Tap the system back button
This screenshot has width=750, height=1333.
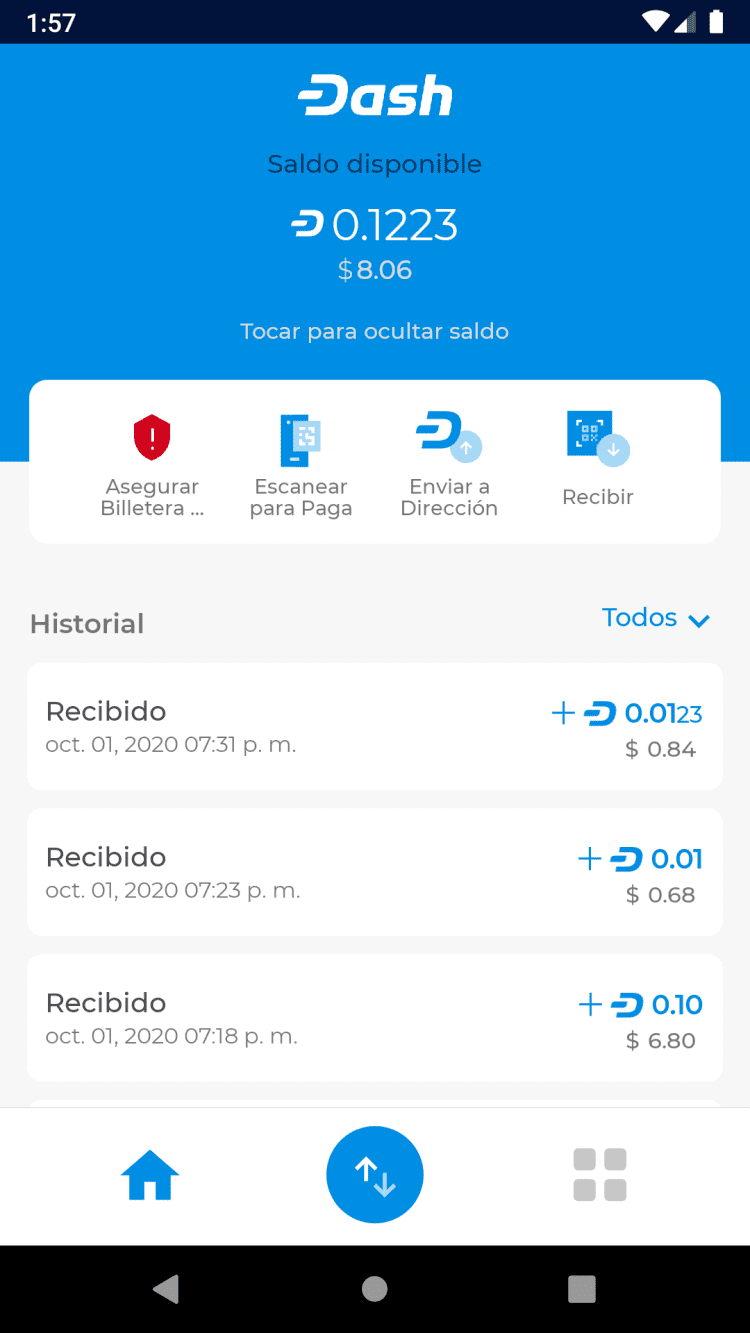(x=167, y=1289)
